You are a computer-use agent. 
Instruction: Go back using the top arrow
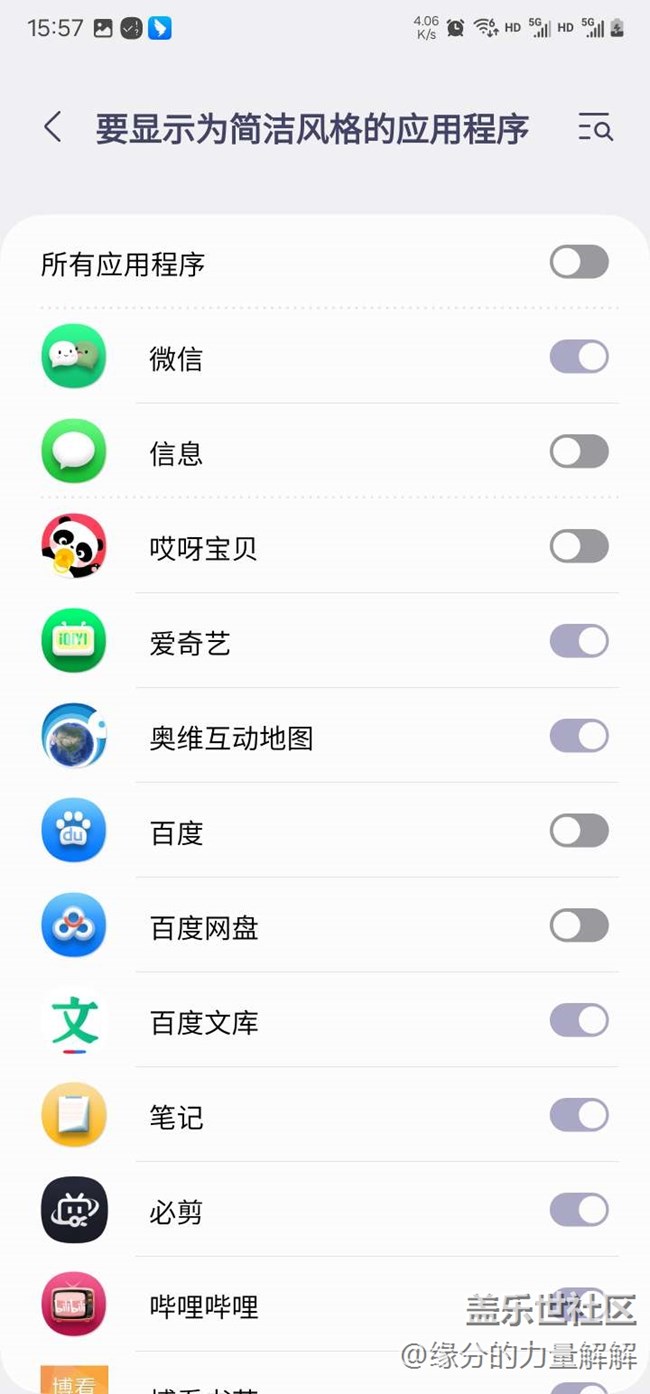53,128
